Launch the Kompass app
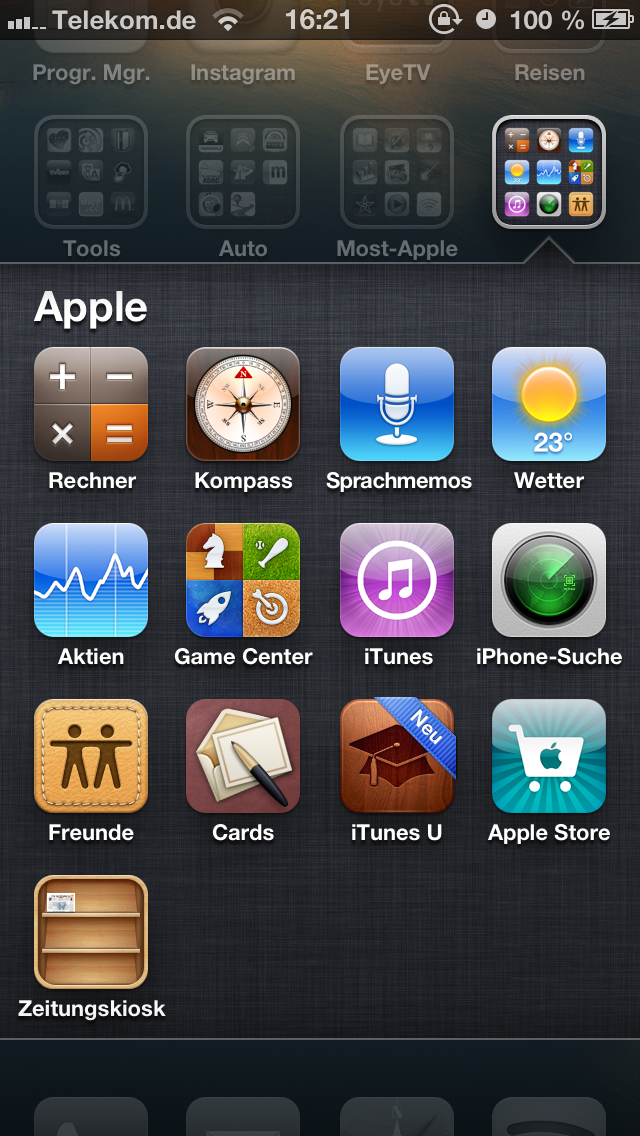Image resolution: width=640 pixels, height=1136 pixels. pyautogui.click(x=243, y=404)
